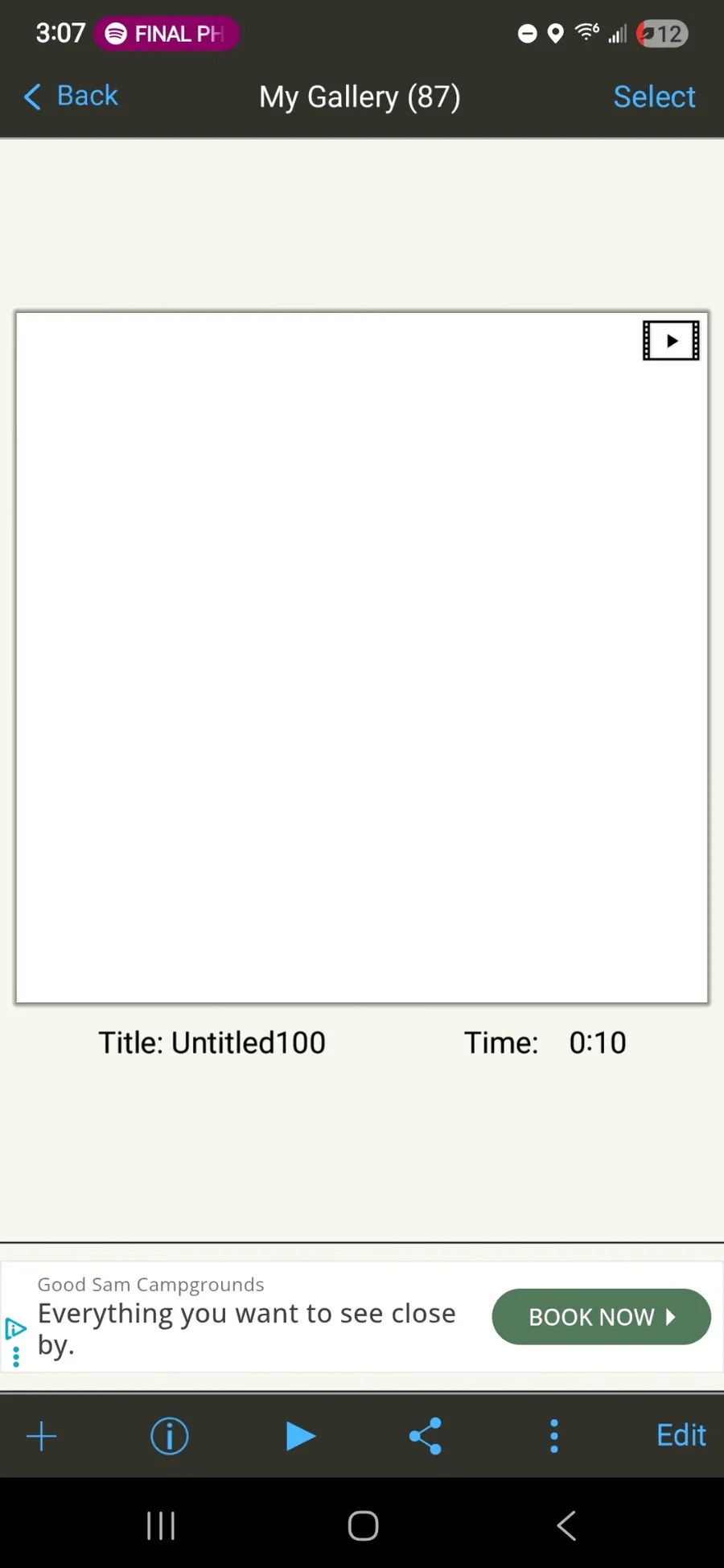Image resolution: width=724 pixels, height=1568 pixels.
Task: Open the Untitled100 animation thumbnail
Action: point(362,657)
